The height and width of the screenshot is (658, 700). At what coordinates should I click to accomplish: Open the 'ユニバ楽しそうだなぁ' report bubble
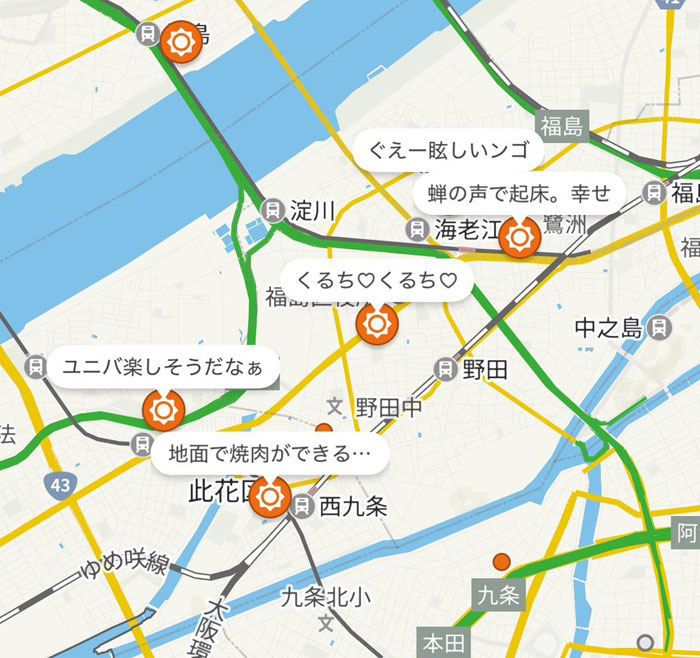[162, 368]
